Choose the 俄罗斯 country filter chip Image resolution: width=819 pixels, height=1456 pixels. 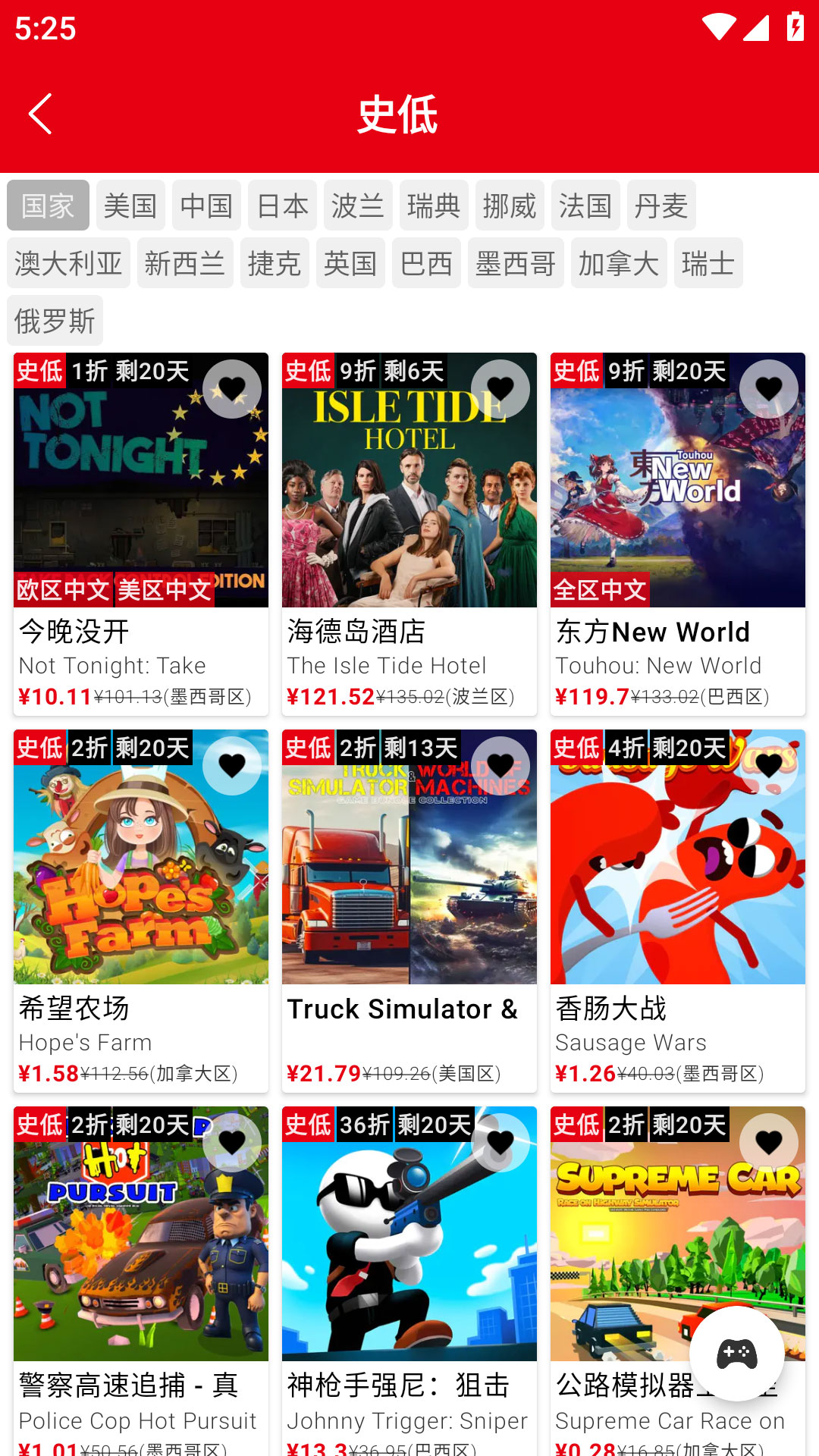(54, 319)
